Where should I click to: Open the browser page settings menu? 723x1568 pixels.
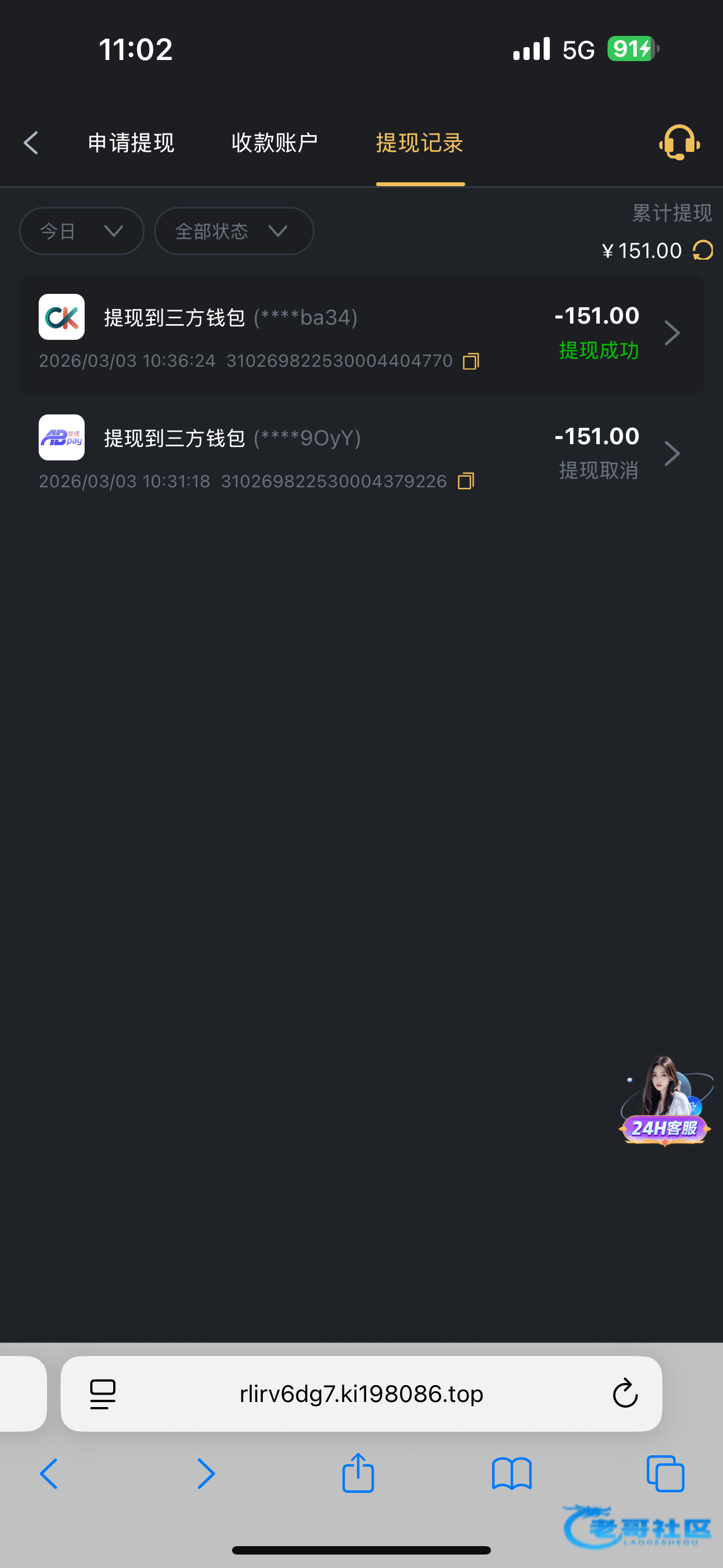tap(103, 1393)
